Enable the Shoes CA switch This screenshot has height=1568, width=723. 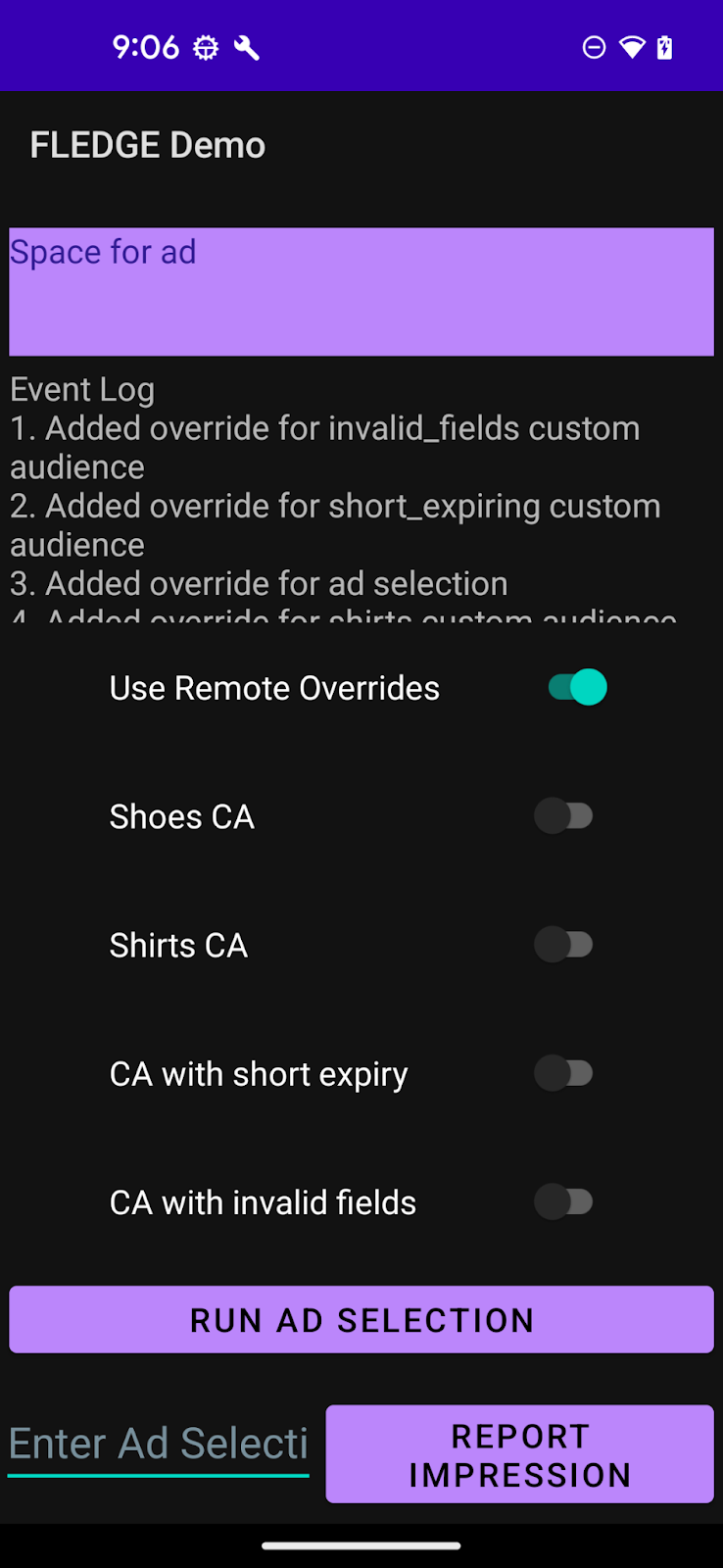(x=565, y=815)
